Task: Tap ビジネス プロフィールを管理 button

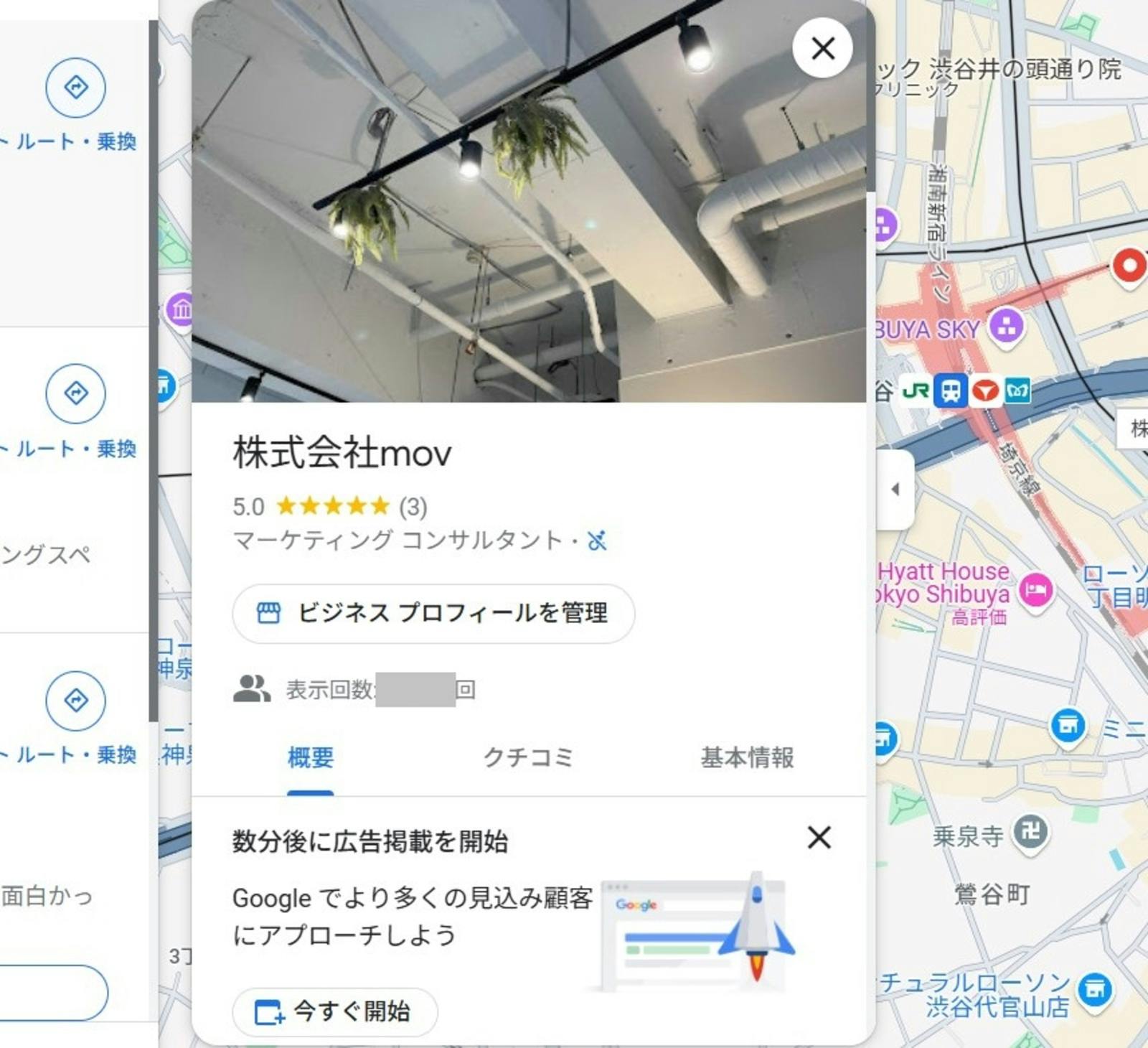Action: (433, 613)
